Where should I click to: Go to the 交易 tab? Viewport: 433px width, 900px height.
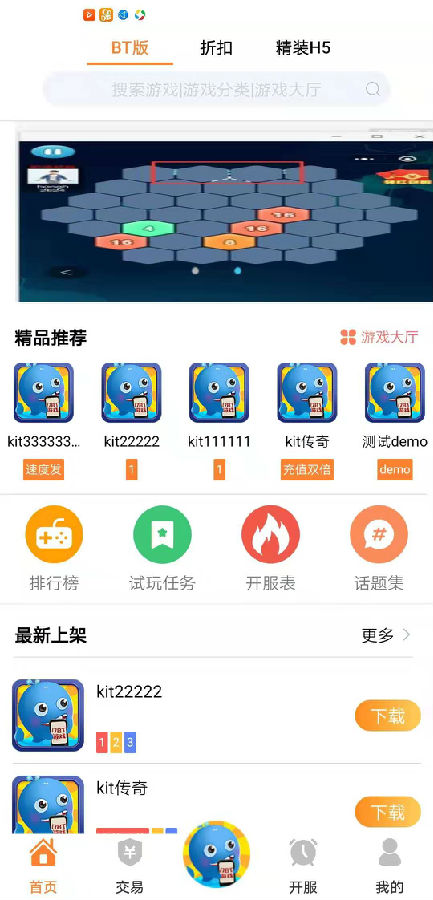click(x=129, y=867)
